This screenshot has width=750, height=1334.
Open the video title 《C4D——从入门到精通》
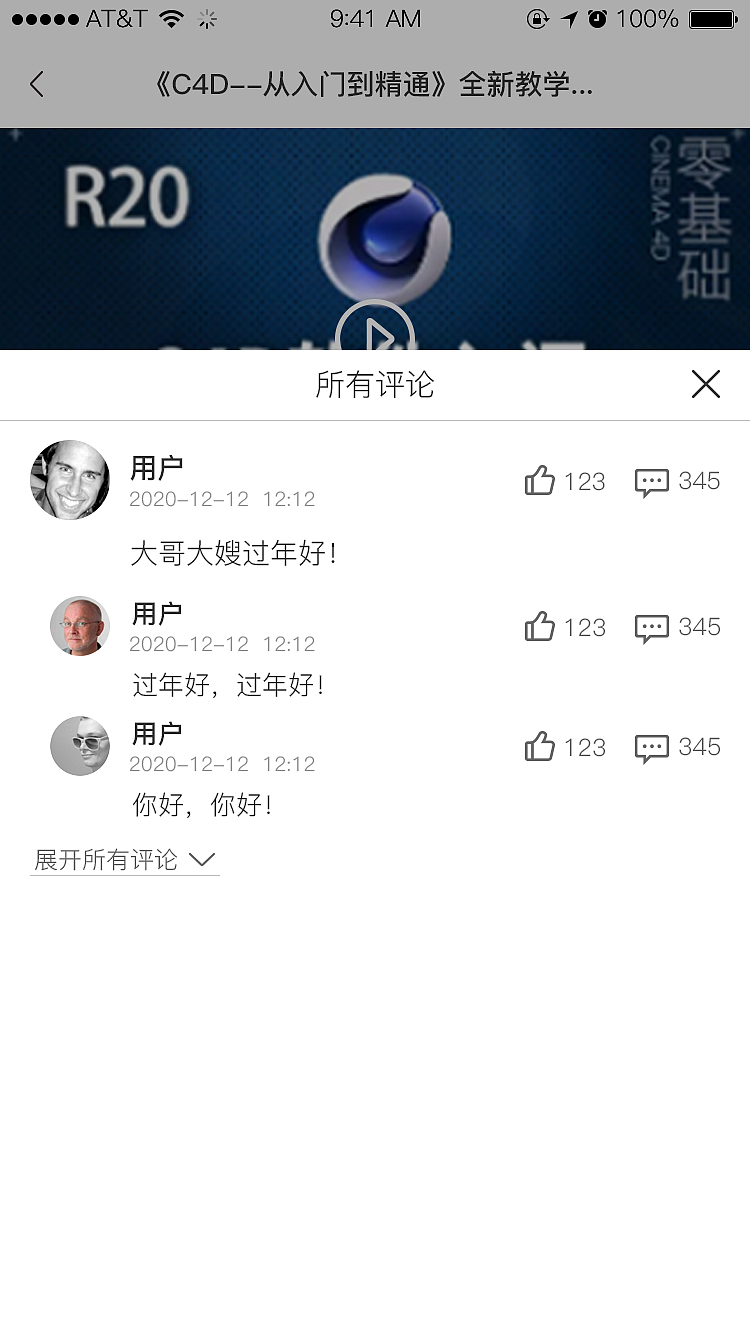[375, 86]
